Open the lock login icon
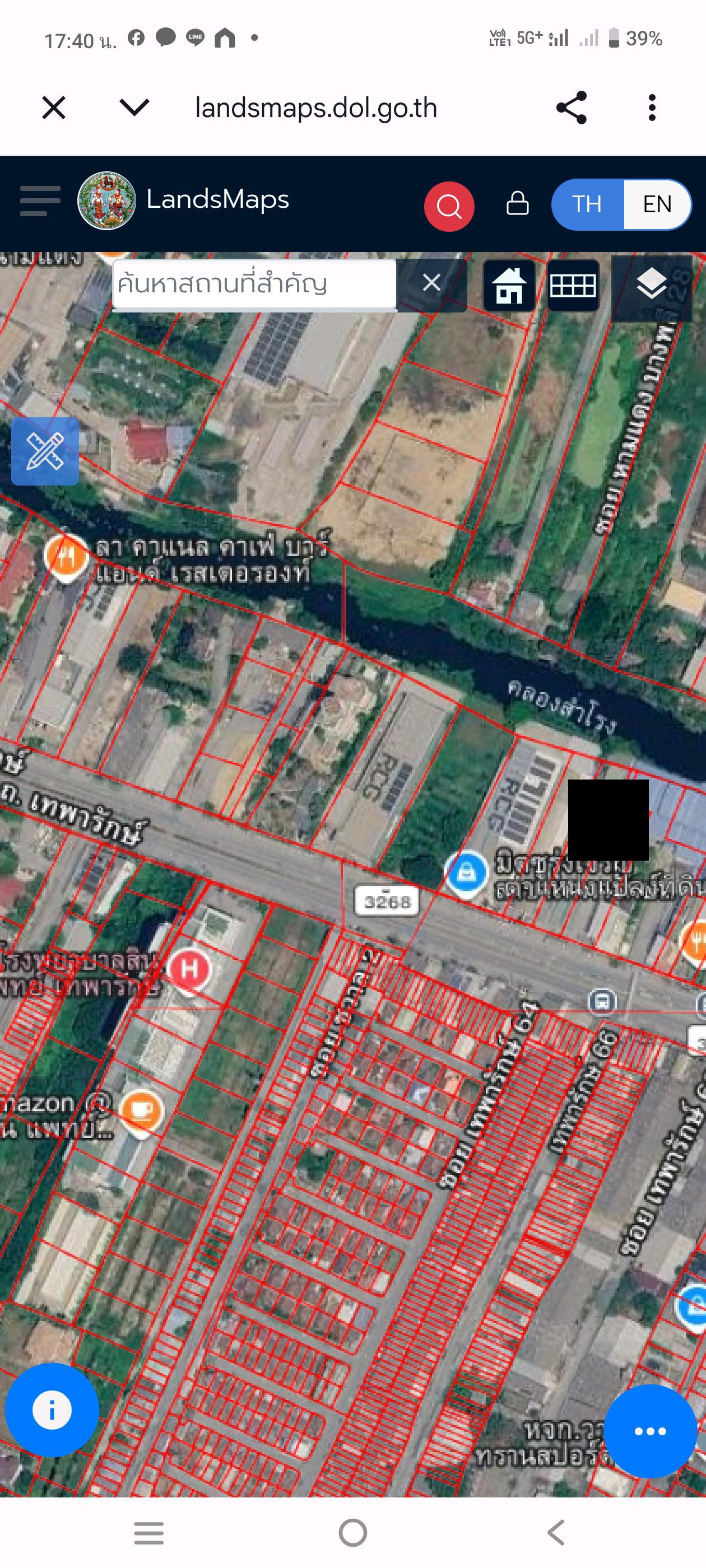Viewport: 706px width, 1568px height. point(517,203)
